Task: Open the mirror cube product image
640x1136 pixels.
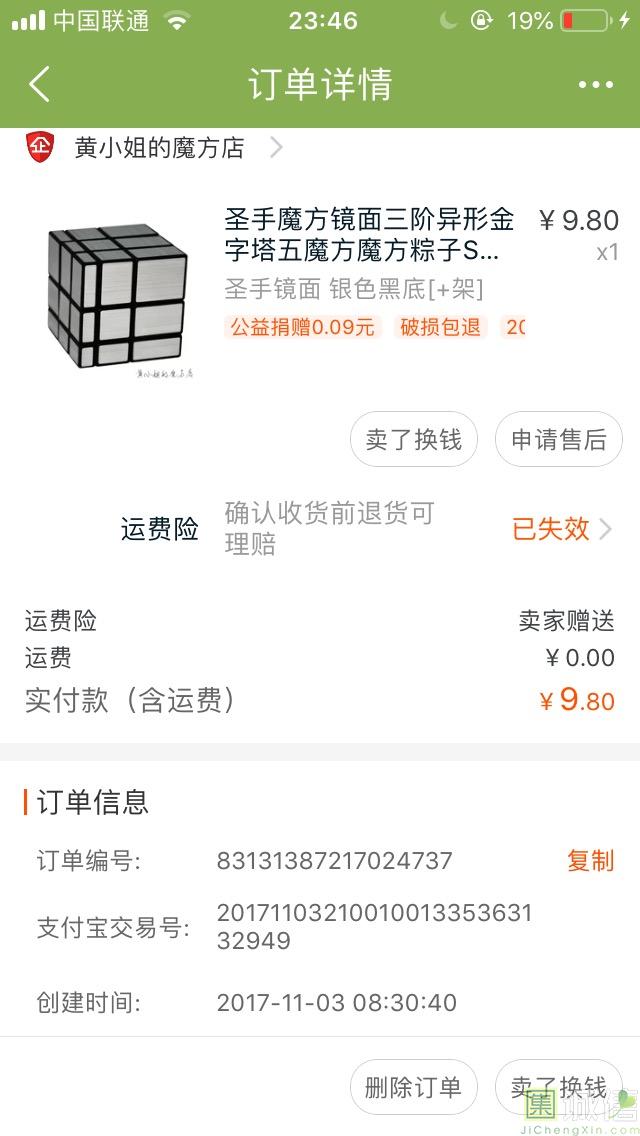Action: tap(120, 297)
